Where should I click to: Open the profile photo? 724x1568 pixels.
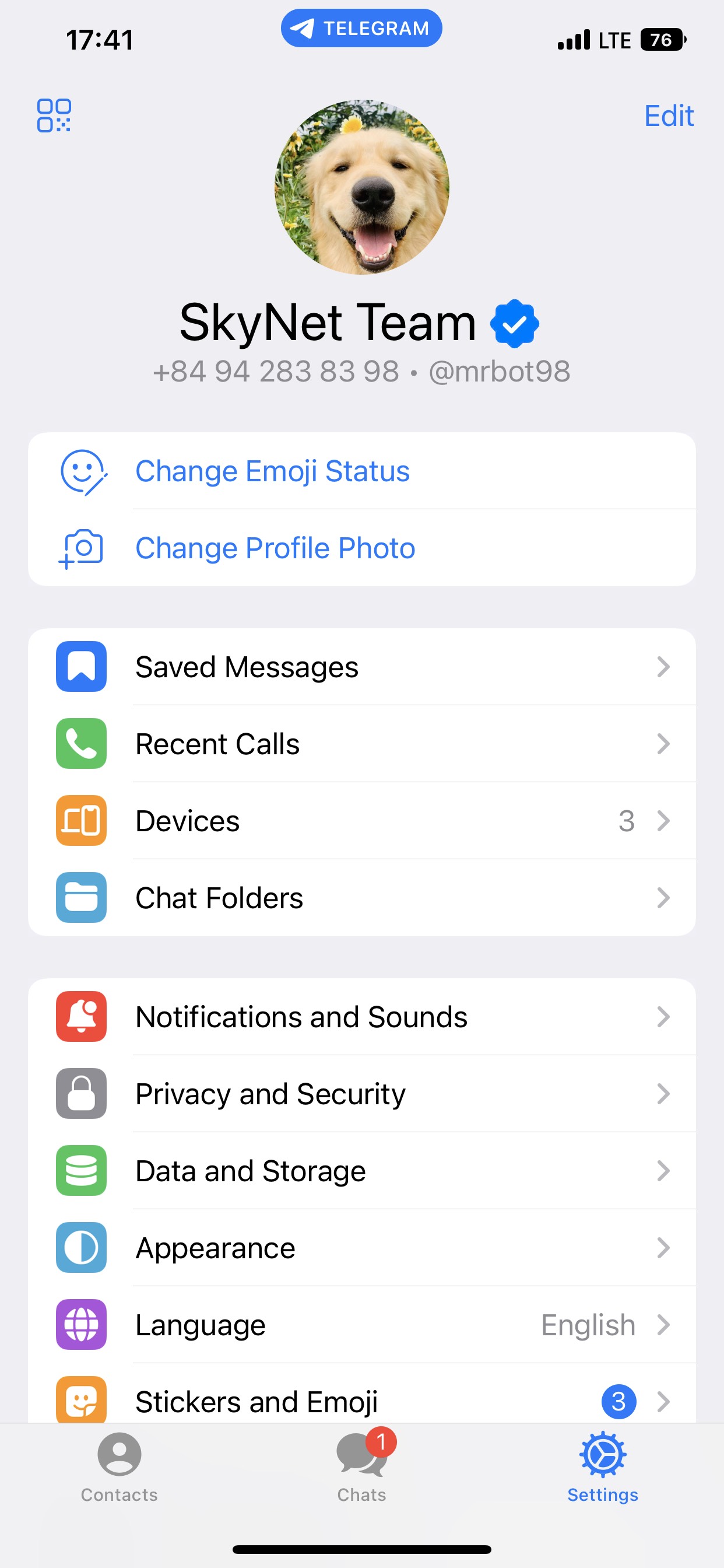362,187
